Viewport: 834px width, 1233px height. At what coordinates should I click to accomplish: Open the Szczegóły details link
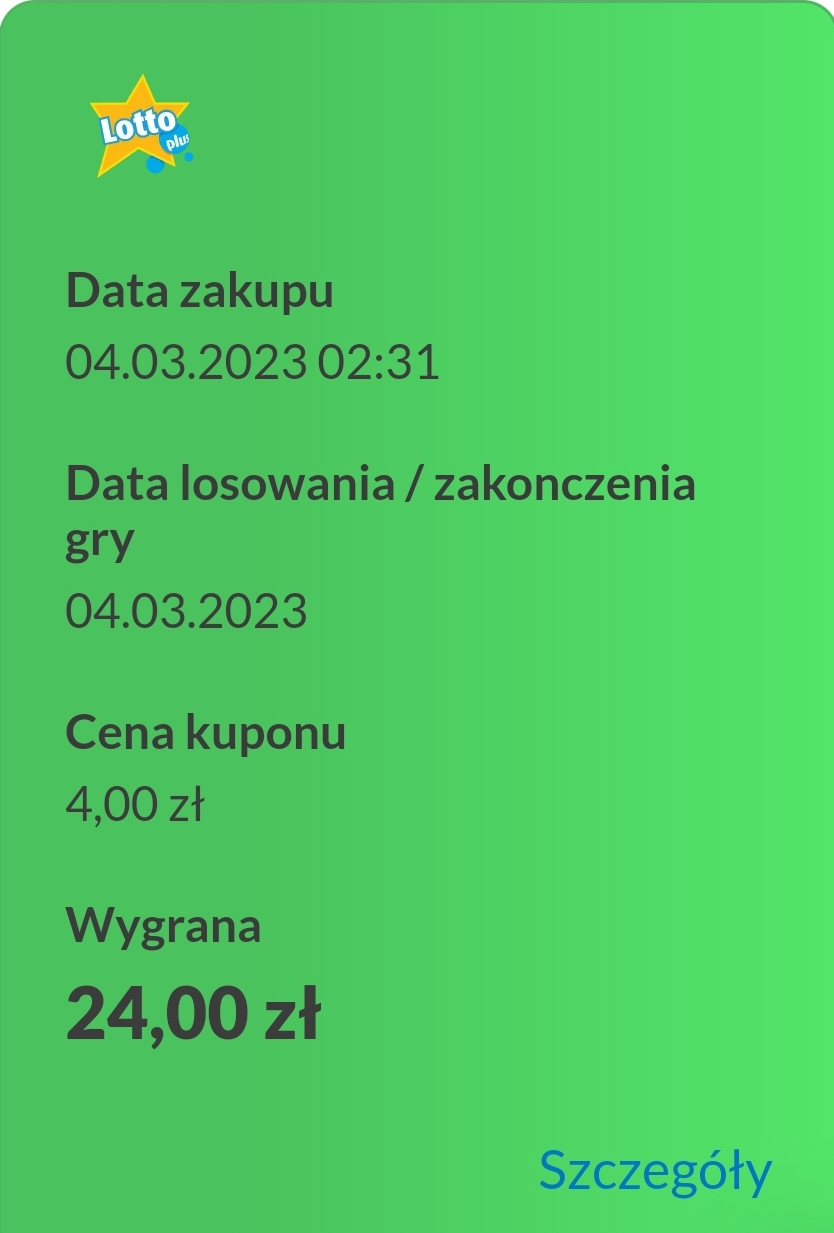[655, 1170]
